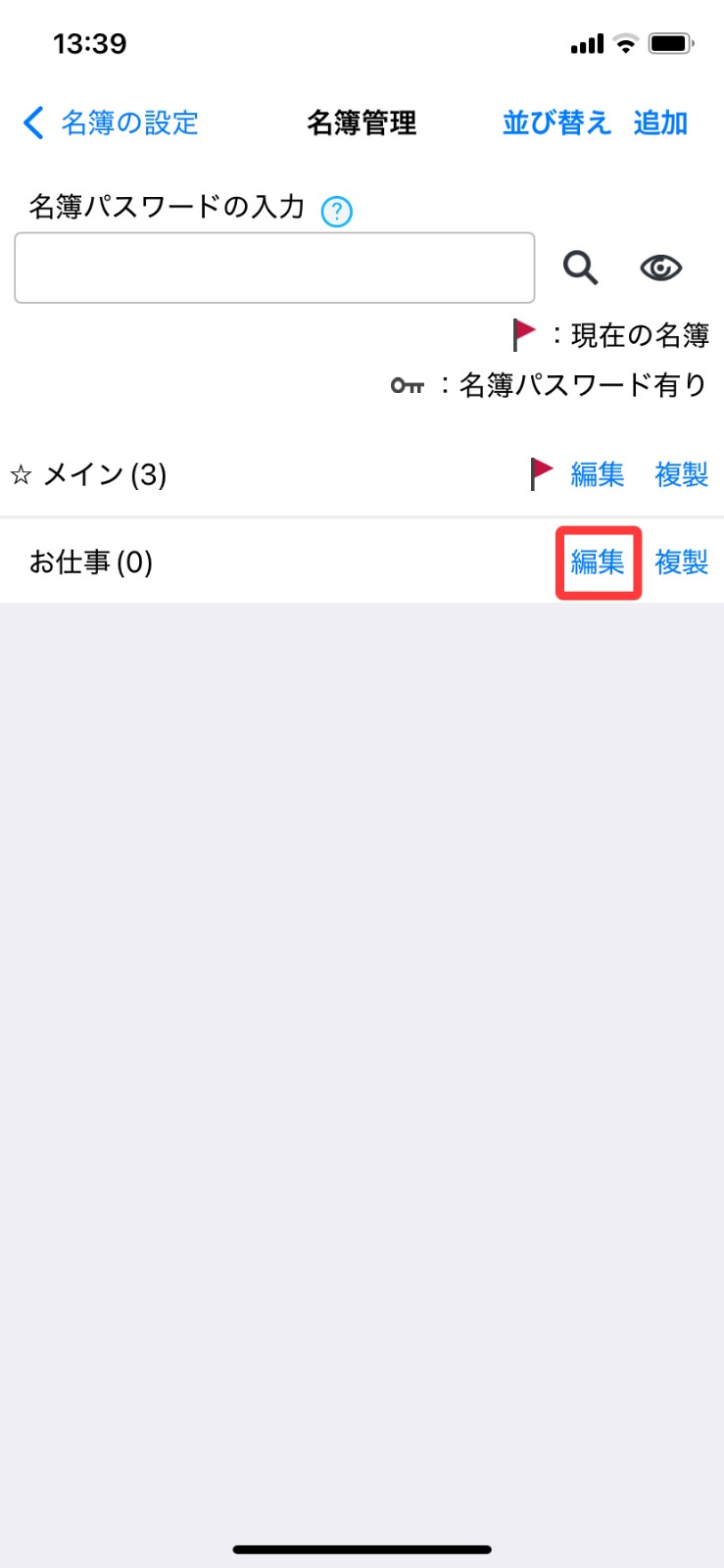Open the help icon beside 名簿パスワードの入力
The width and height of the screenshot is (724, 1568).
[x=337, y=211]
